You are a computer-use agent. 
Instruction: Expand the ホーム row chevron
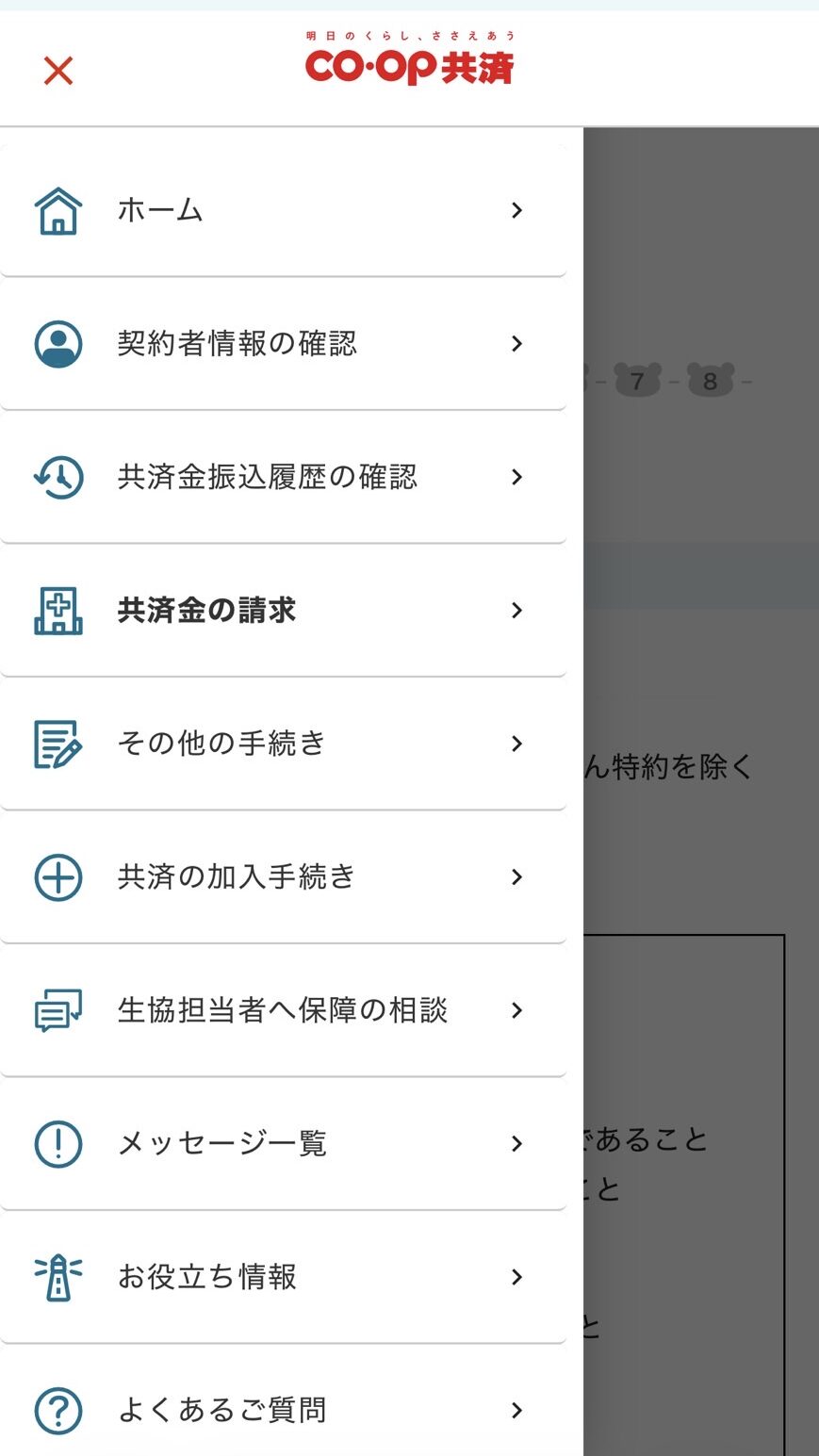(x=516, y=210)
